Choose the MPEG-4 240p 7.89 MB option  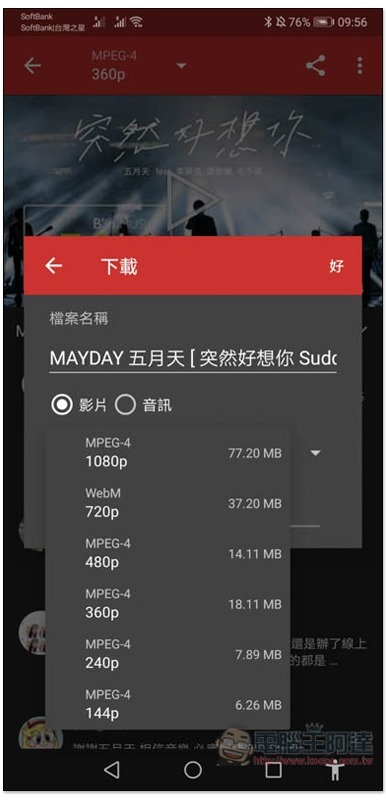(168, 654)
